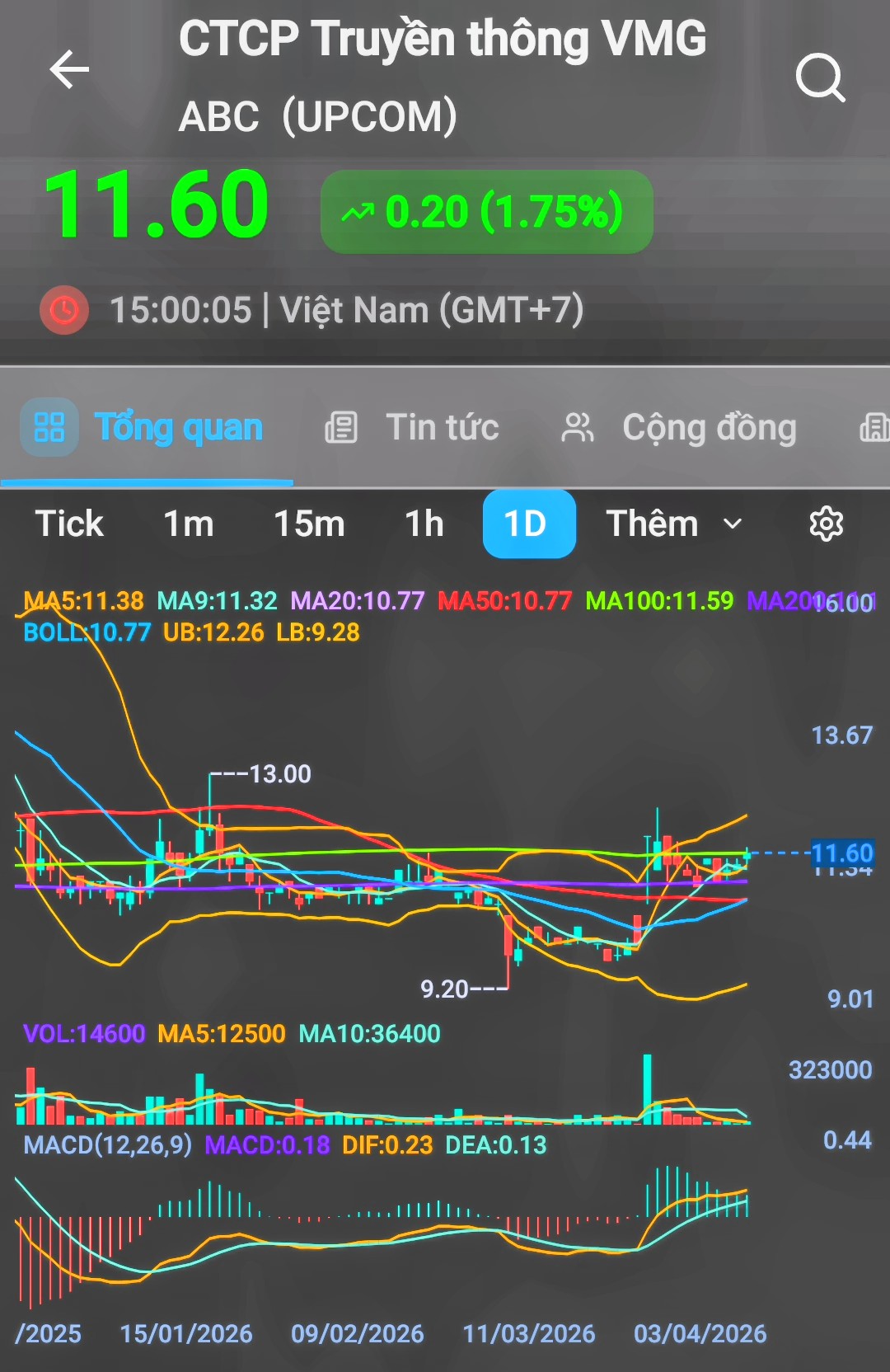Viewport: 890px width, 1372px height.
Task: Go back using the arrow icon
Action: (69, 69)
